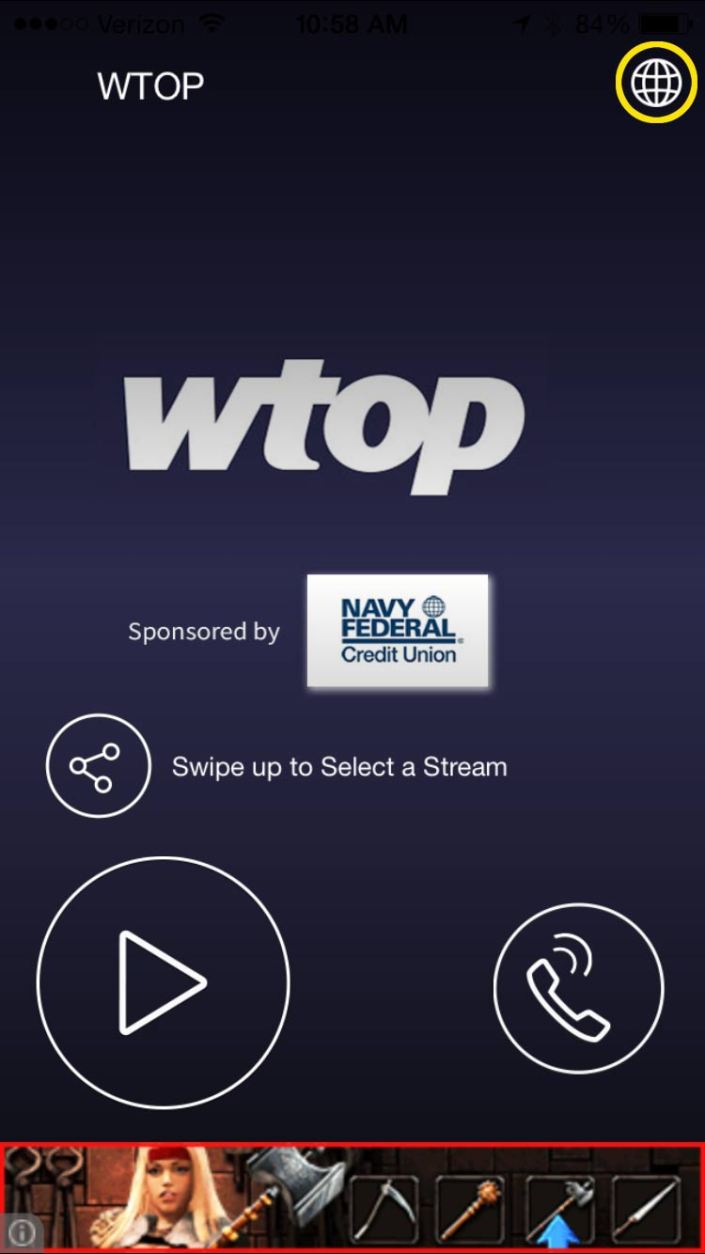
Task: Open the Navy Federal Credit Union sponsor banner
Action: click(x=398, y=631)
